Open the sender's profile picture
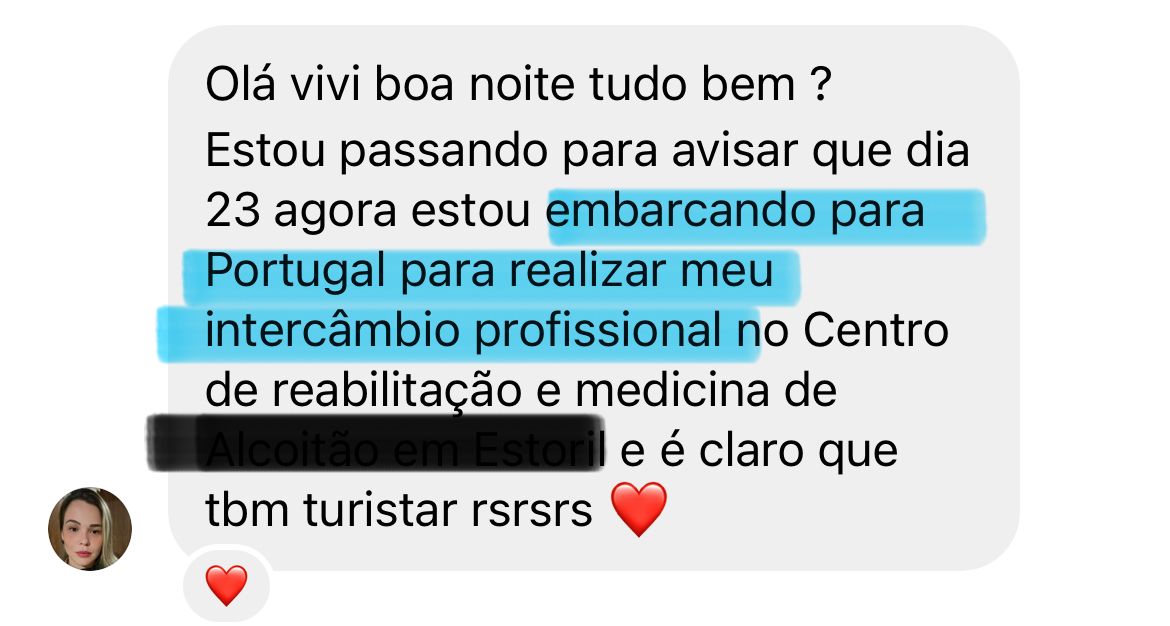The width and height of the screenshot is (1170, 626). (90, 529)
